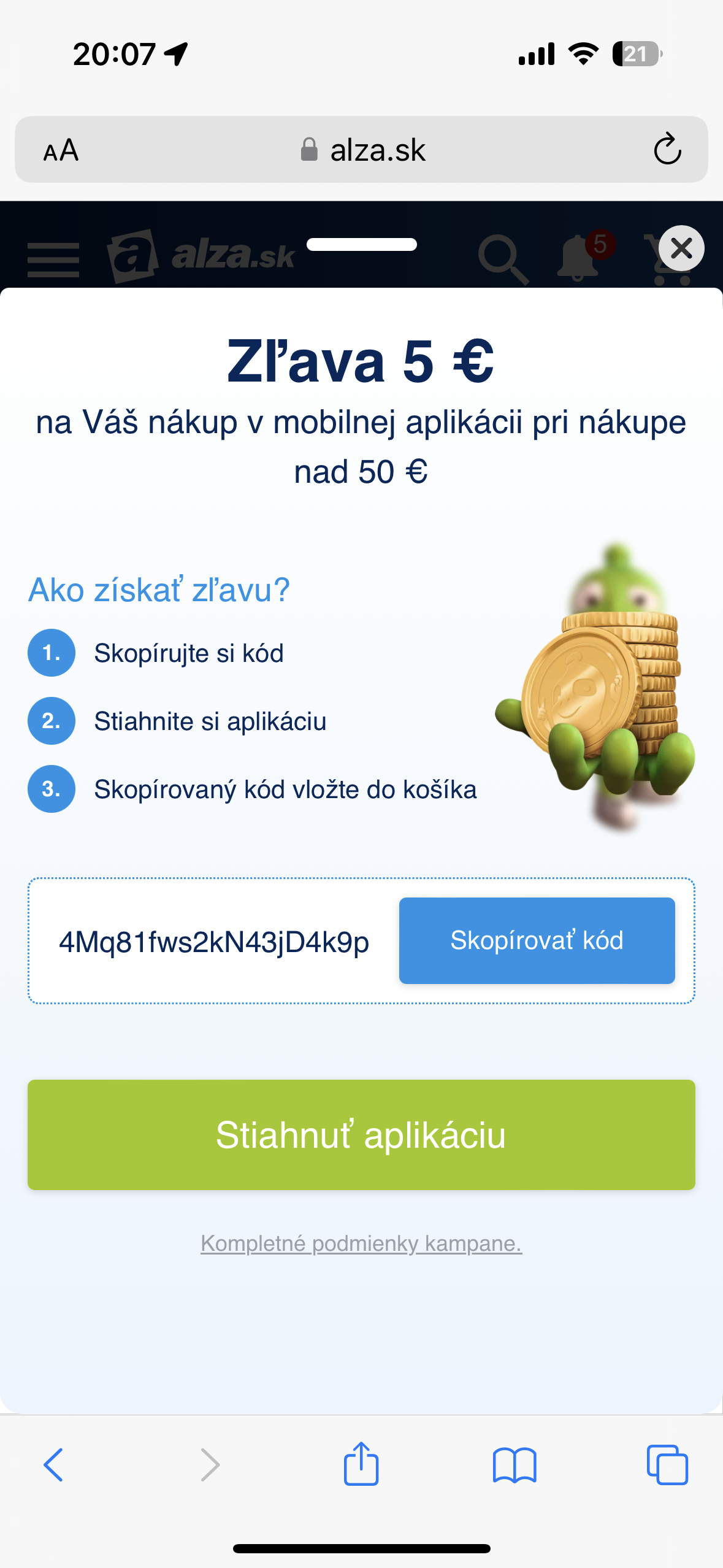Tap the padlock next to alza.sk
The width and height of the screenshot is (723, 1568).
pos(310,149)
